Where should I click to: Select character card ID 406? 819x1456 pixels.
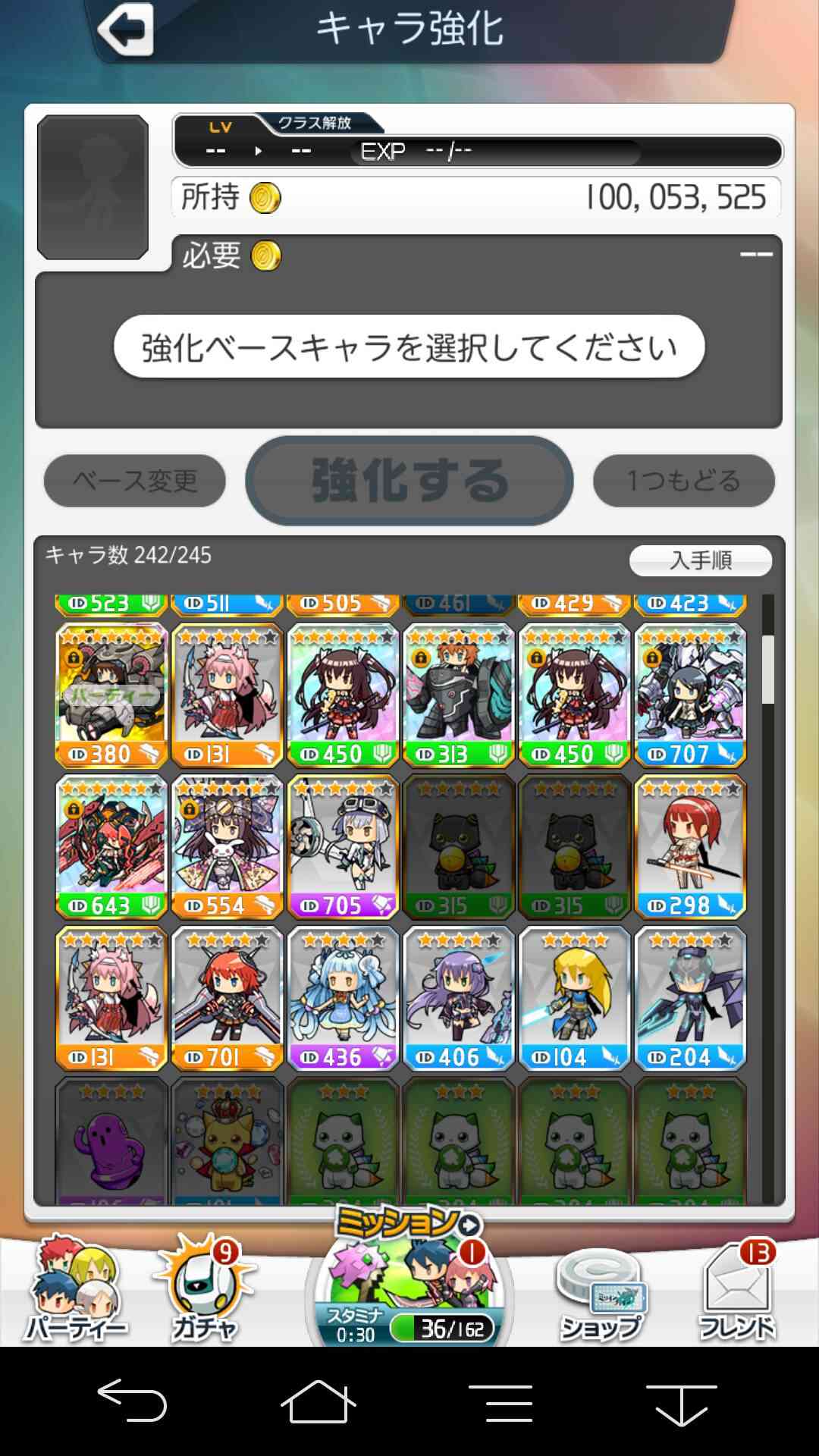tap(459, 999)
